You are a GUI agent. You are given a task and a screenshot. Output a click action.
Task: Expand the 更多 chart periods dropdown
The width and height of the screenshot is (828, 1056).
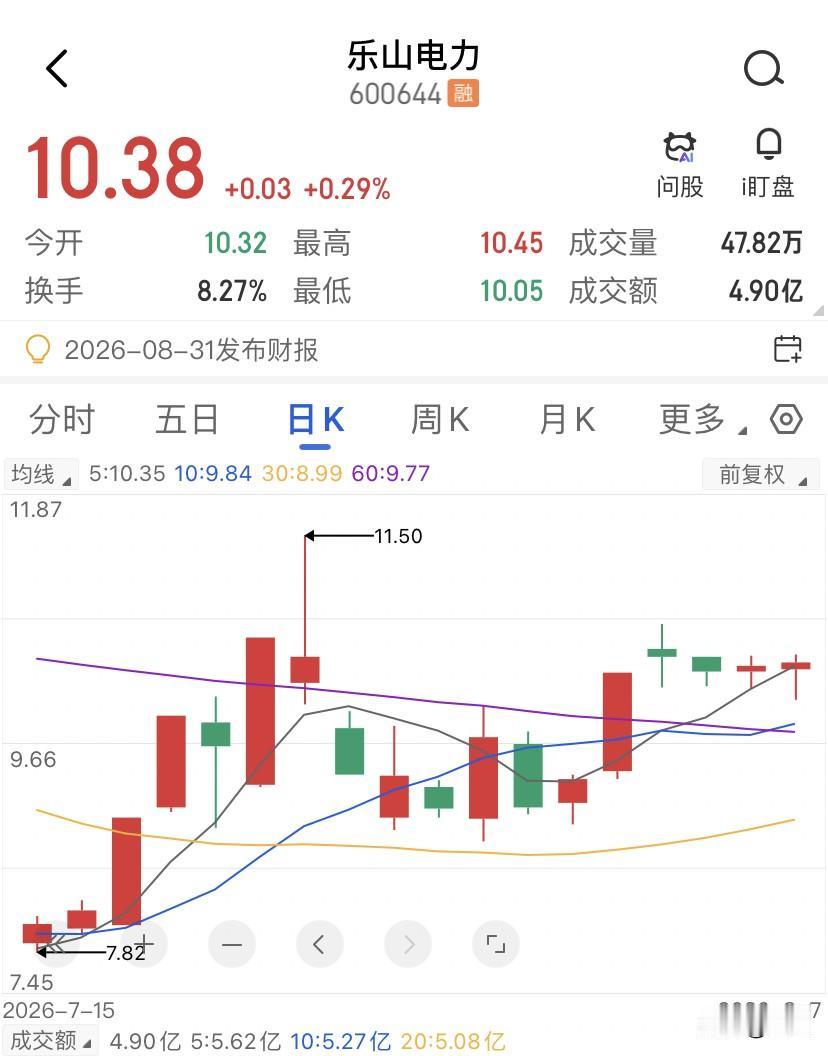(x=702, y=420)
